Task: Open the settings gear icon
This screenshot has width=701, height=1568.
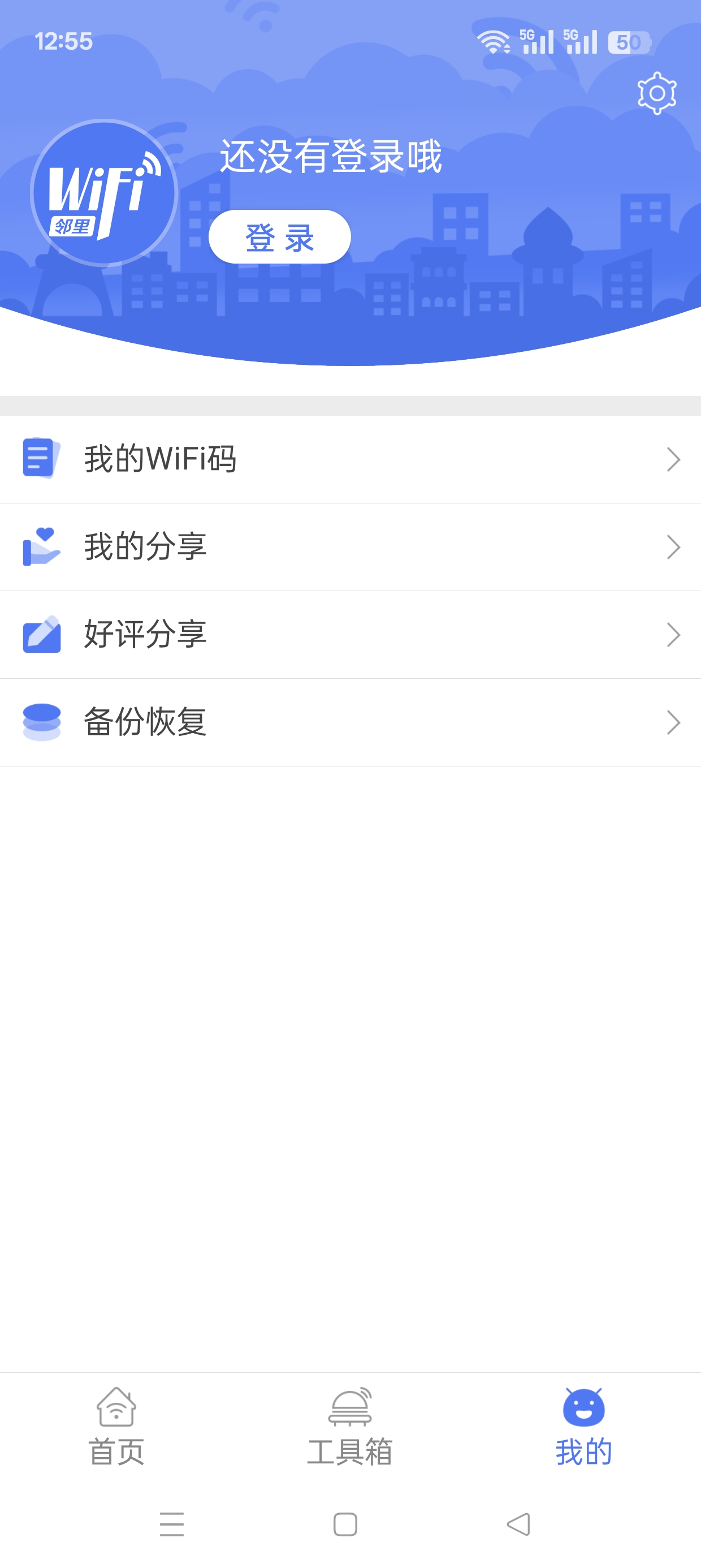Action: 656,93
